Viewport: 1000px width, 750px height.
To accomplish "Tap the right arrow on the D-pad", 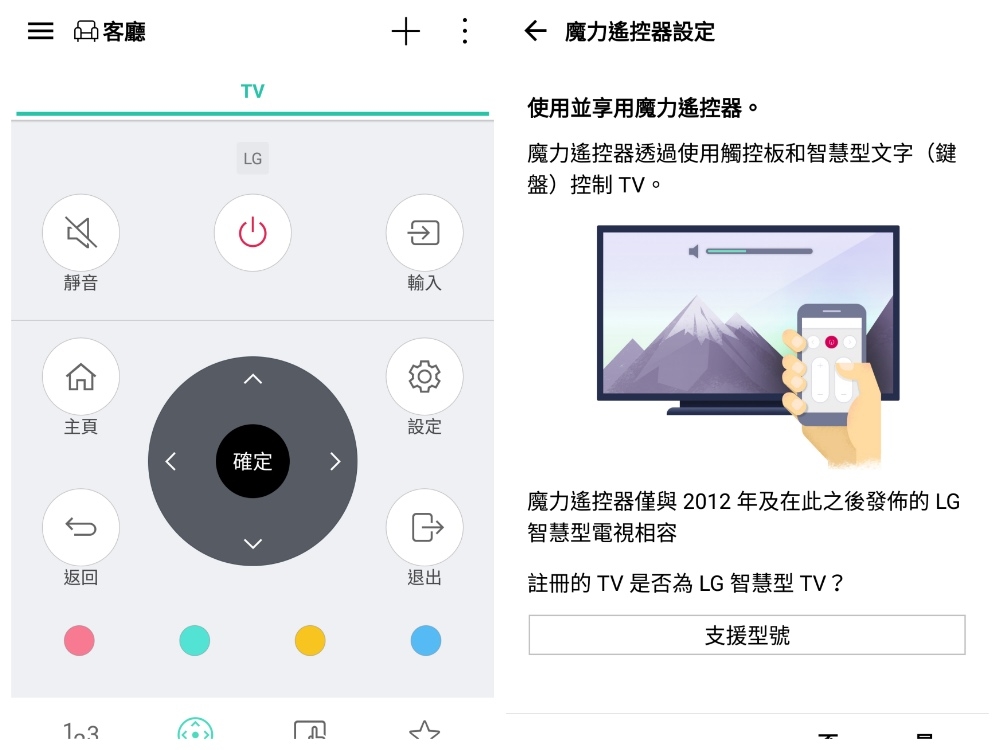I will [x=335, y=461].
